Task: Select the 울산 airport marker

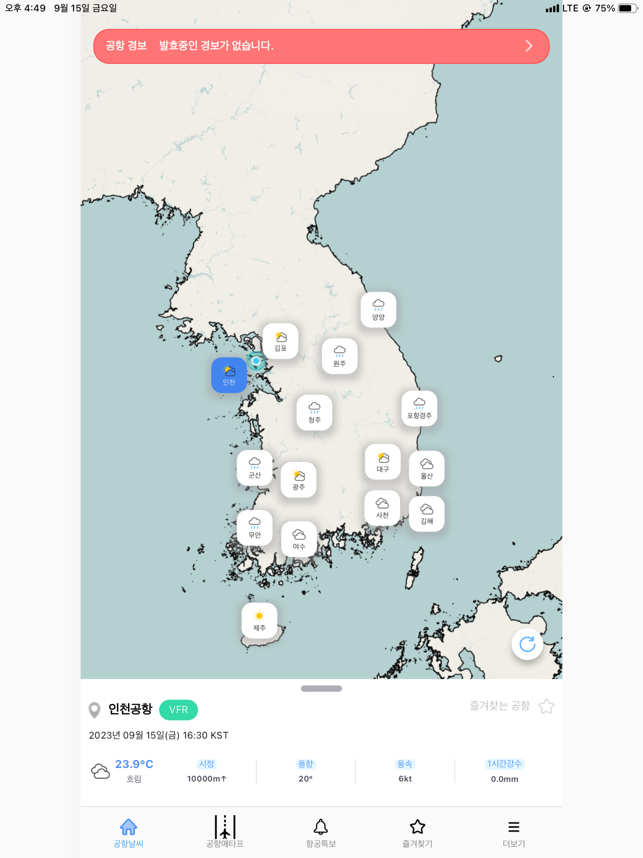Action: point(426,469)
